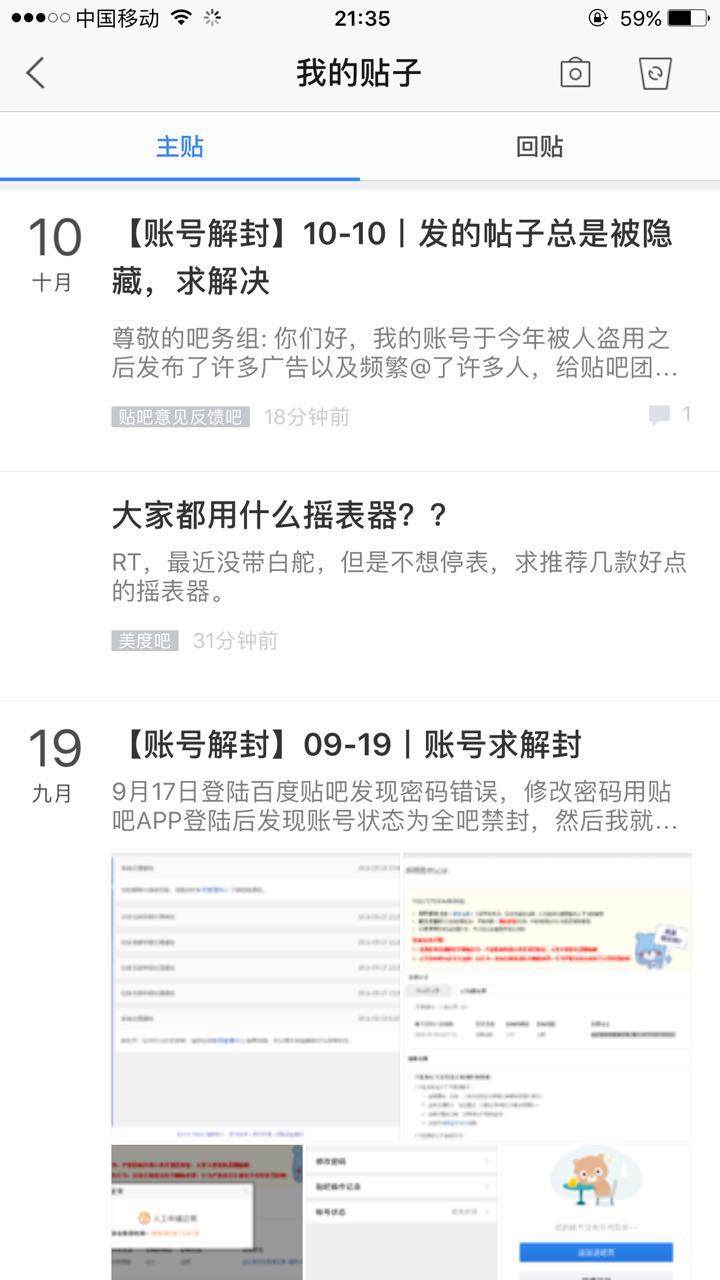This screenshot has height=1280, width=720.
Task: View comments on the 10-10 post
Action: 670,415
